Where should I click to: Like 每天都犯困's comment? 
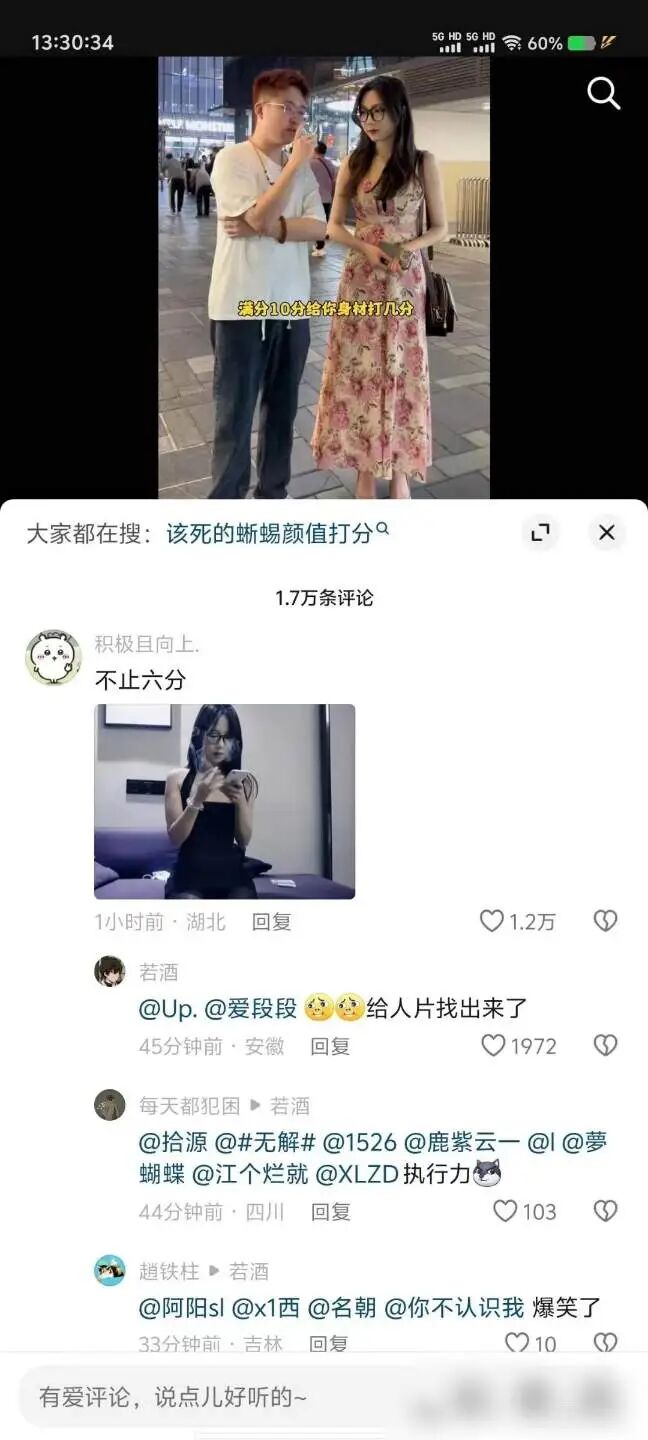click(x=506, y=1212)
